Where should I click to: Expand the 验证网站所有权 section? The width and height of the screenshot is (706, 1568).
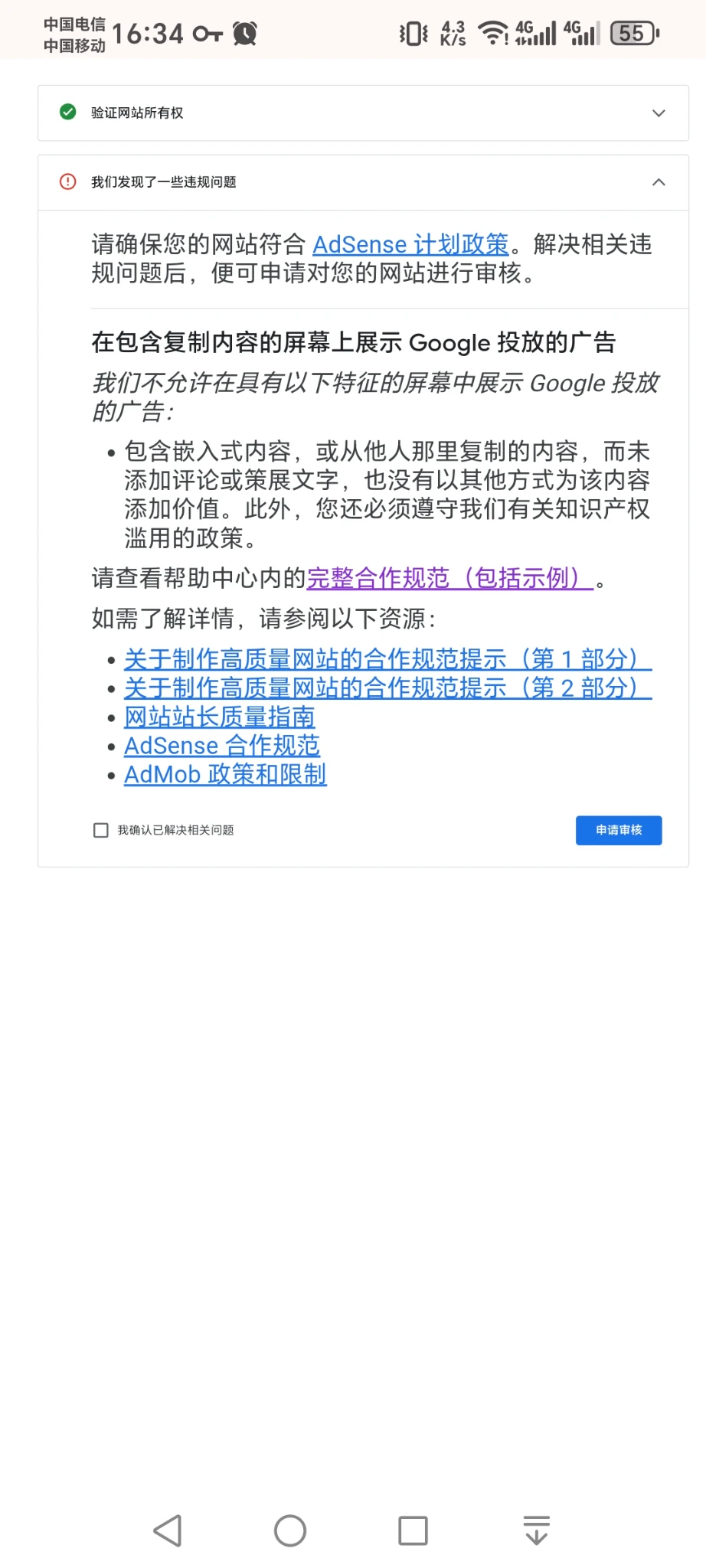(658, 113)
